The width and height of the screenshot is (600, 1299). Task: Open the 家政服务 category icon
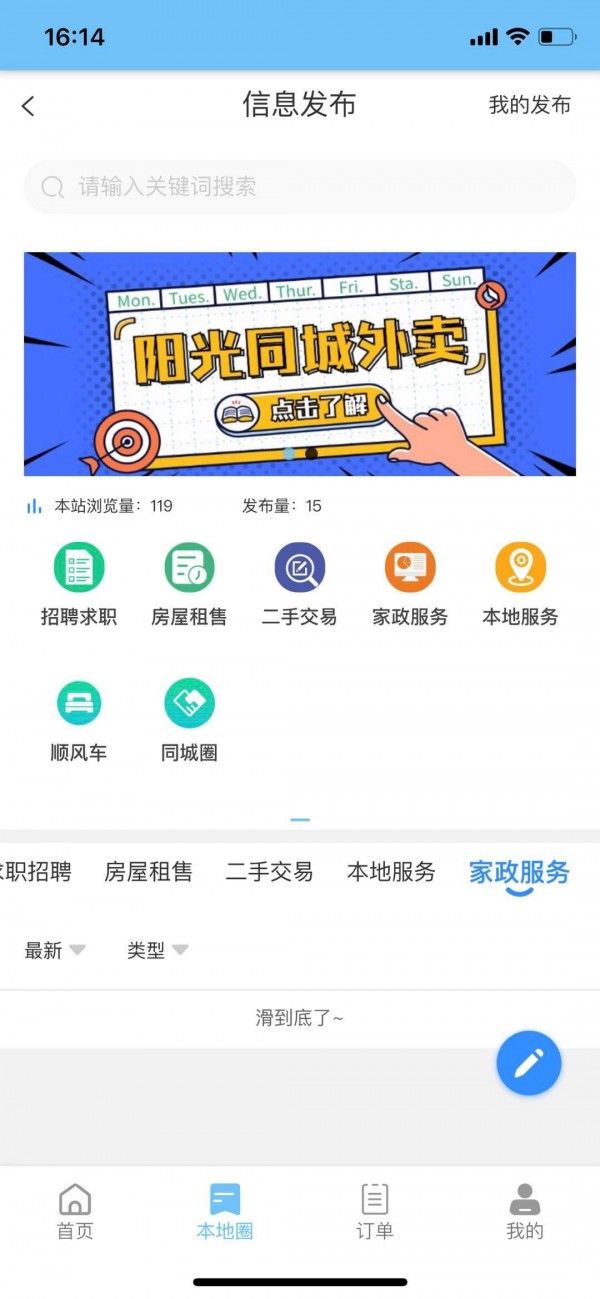point(410,568)
